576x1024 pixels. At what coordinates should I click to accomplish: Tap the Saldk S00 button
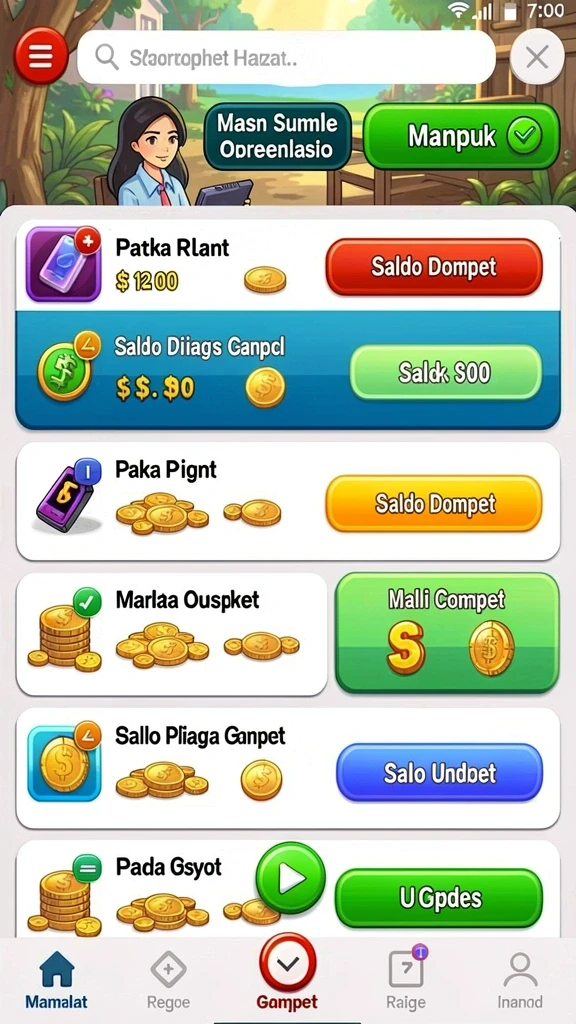[x=446, y=372]
